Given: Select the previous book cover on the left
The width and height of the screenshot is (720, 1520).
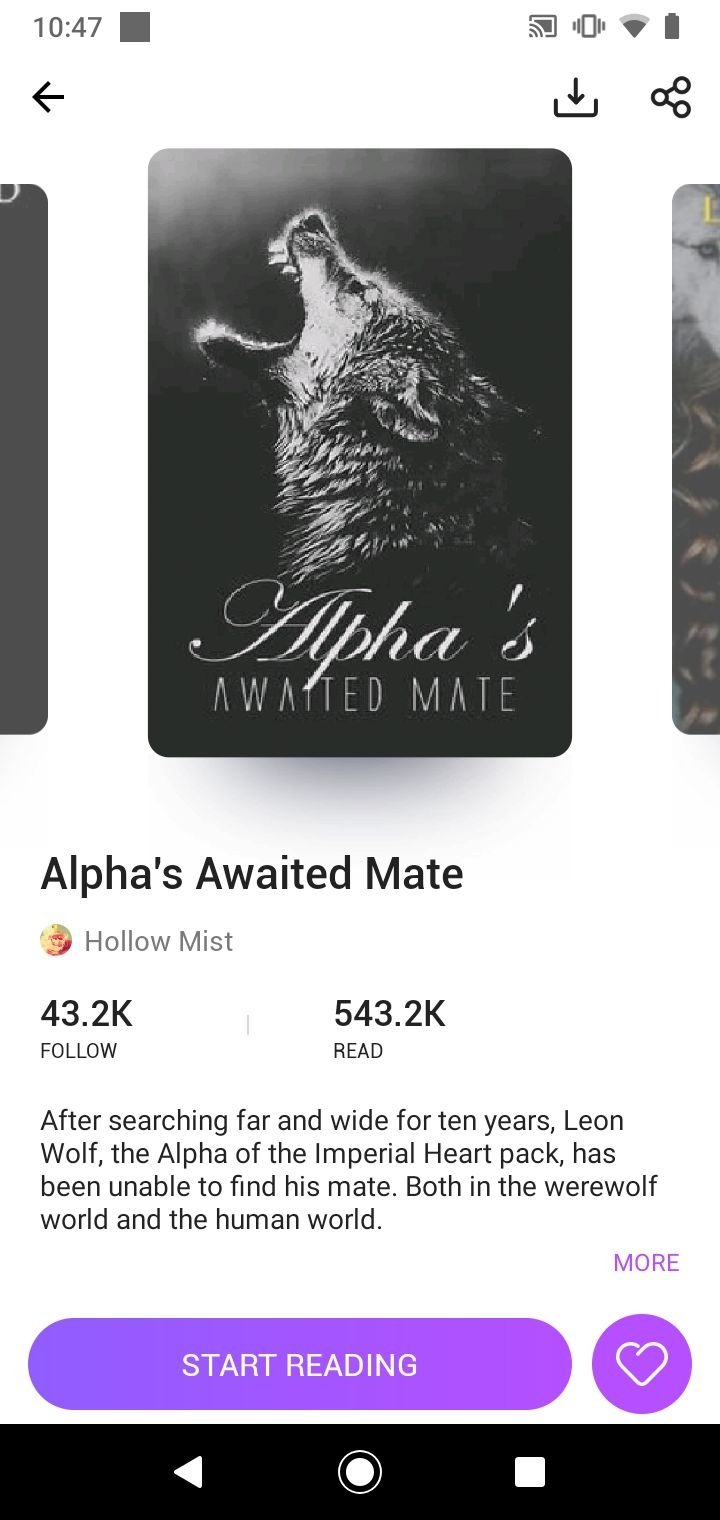Looking at the screenshot, I should click(24, 459).
